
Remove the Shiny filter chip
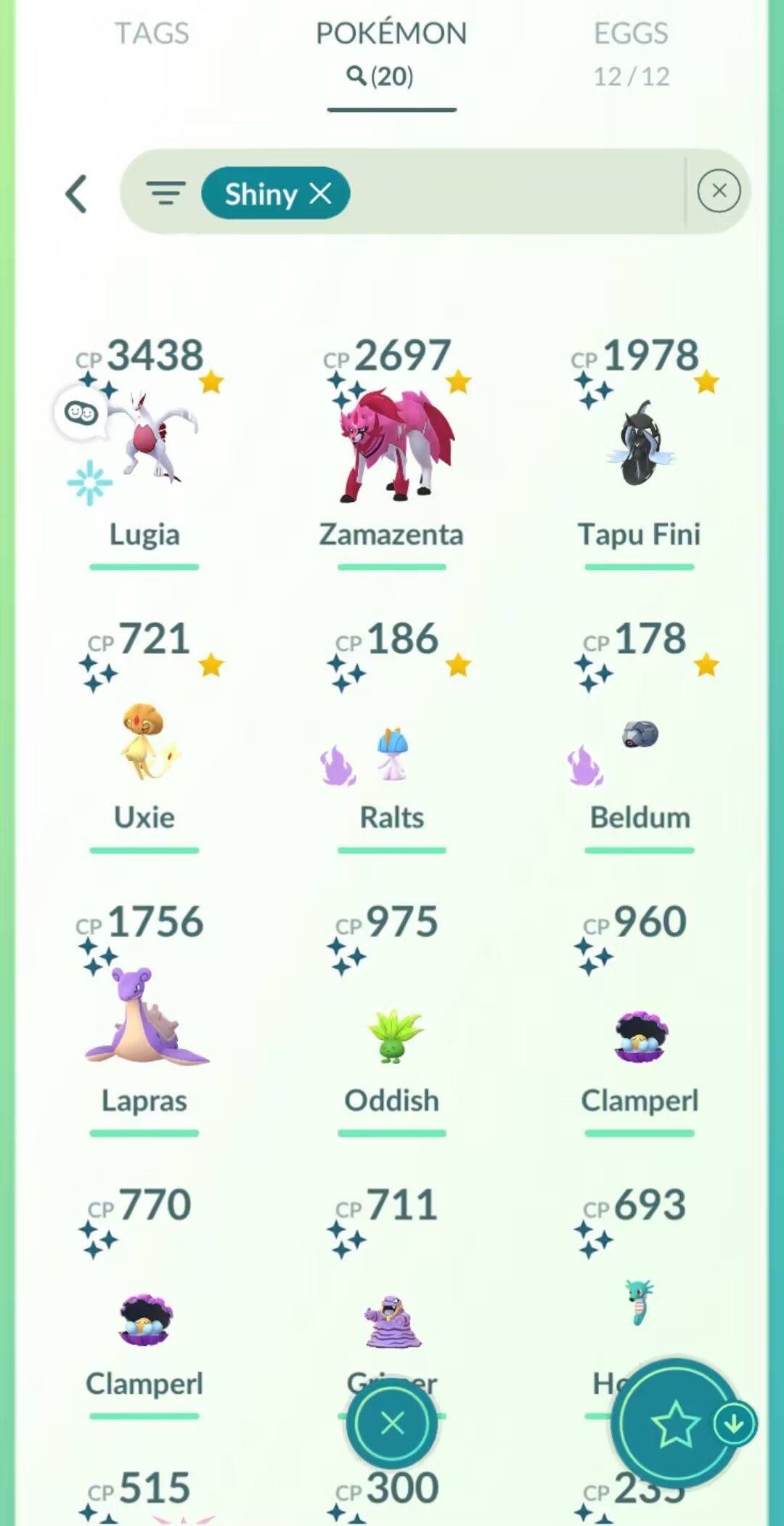(321, 193)
